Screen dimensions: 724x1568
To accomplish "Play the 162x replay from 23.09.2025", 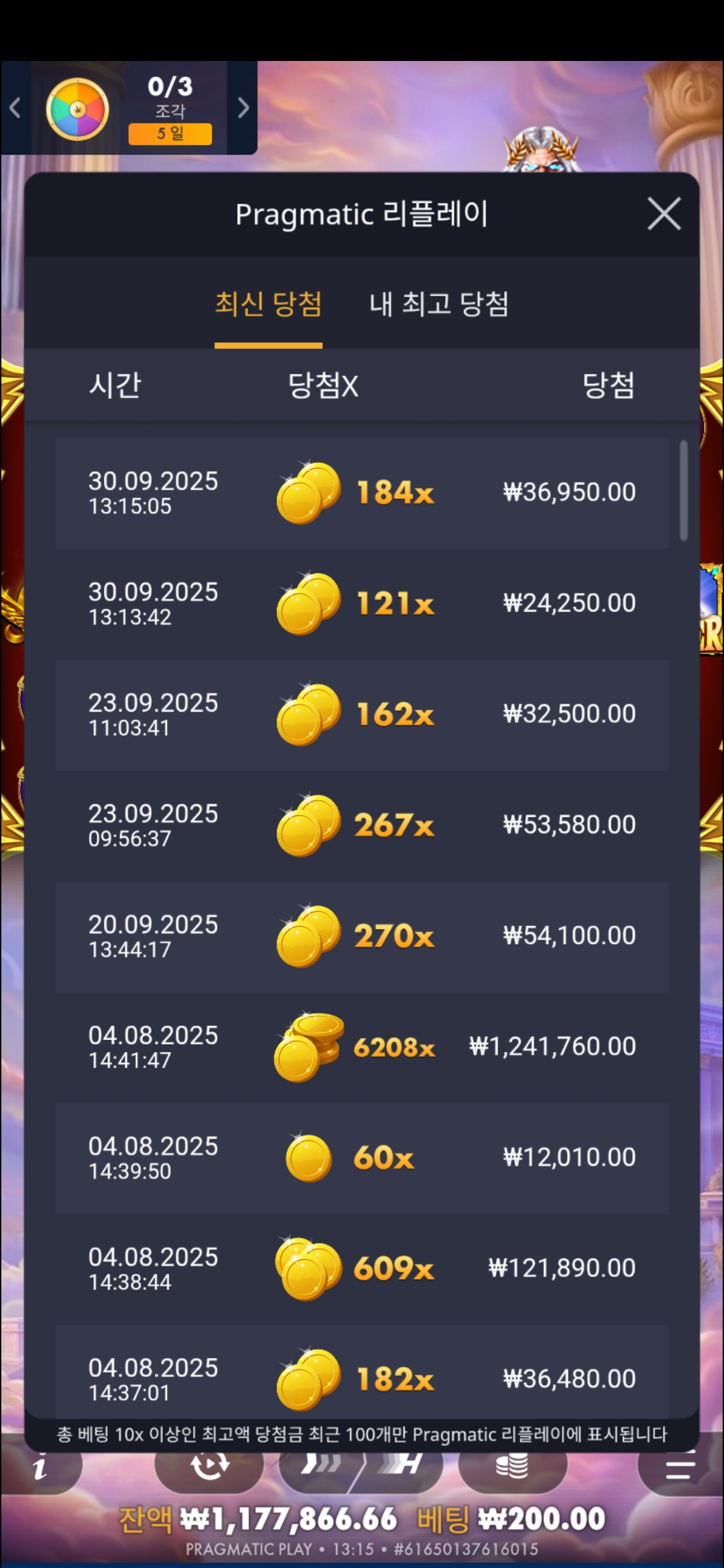I will (x=362, y=714).
